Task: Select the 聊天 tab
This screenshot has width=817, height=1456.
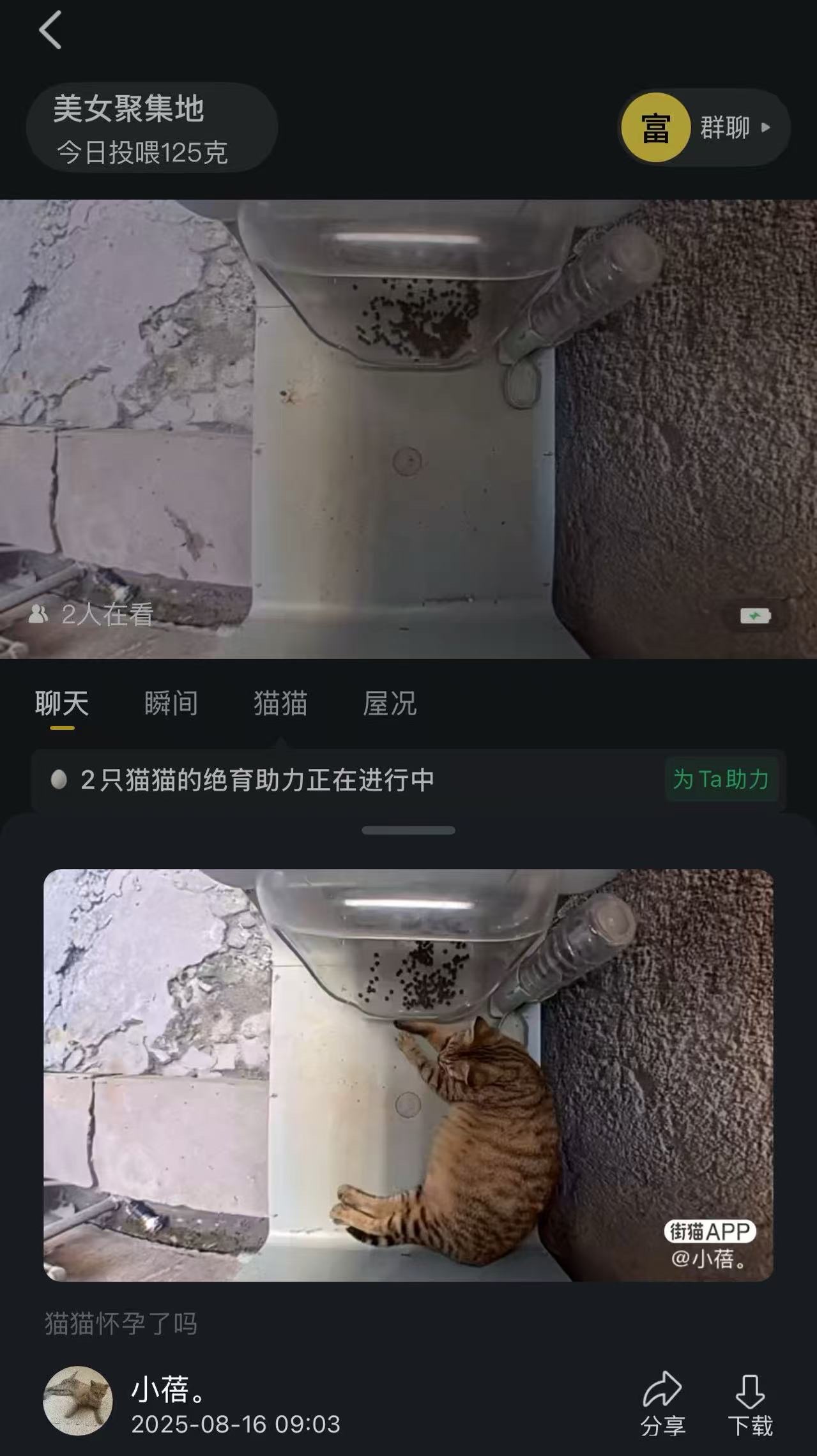Action: (62, 704)
